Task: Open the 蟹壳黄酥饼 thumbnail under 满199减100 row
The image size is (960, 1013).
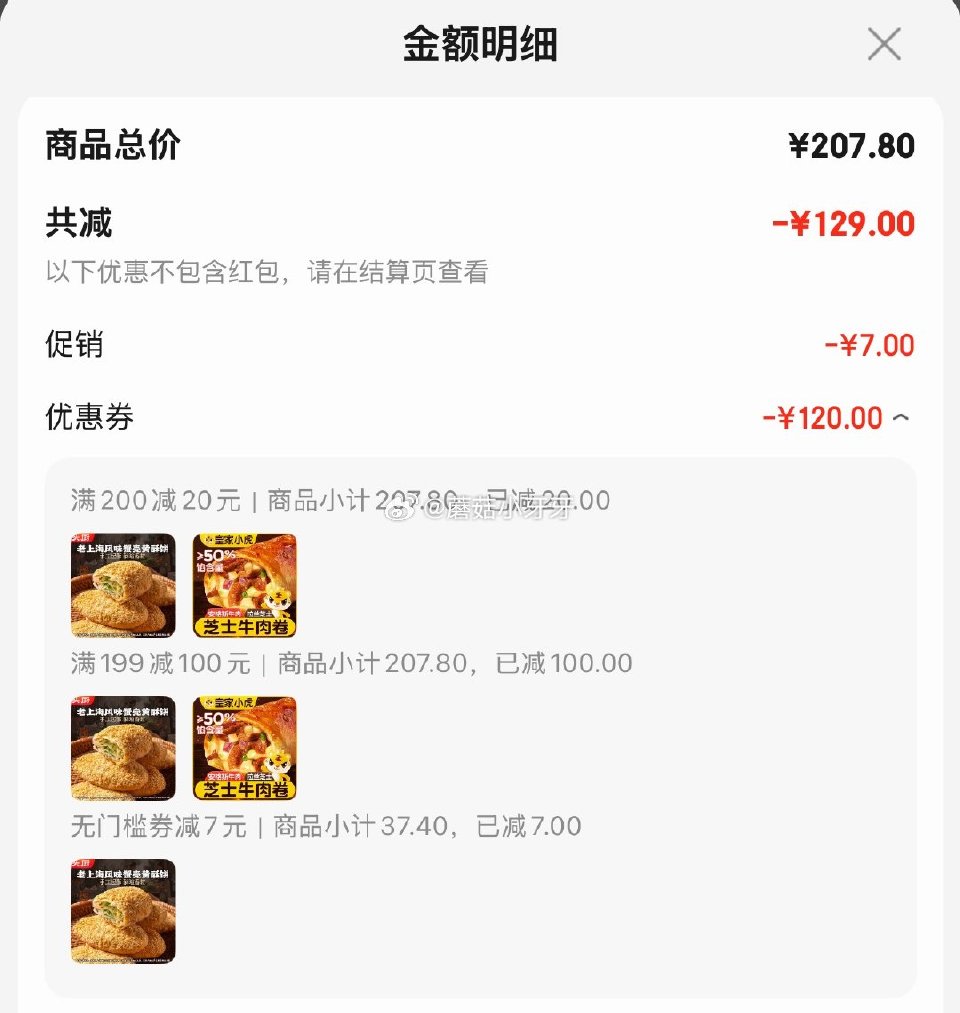Action: [x=122, y=748]
